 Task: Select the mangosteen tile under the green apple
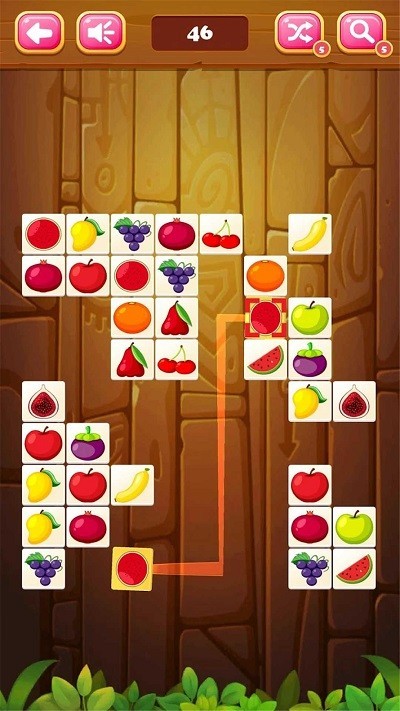pos(310,360)
